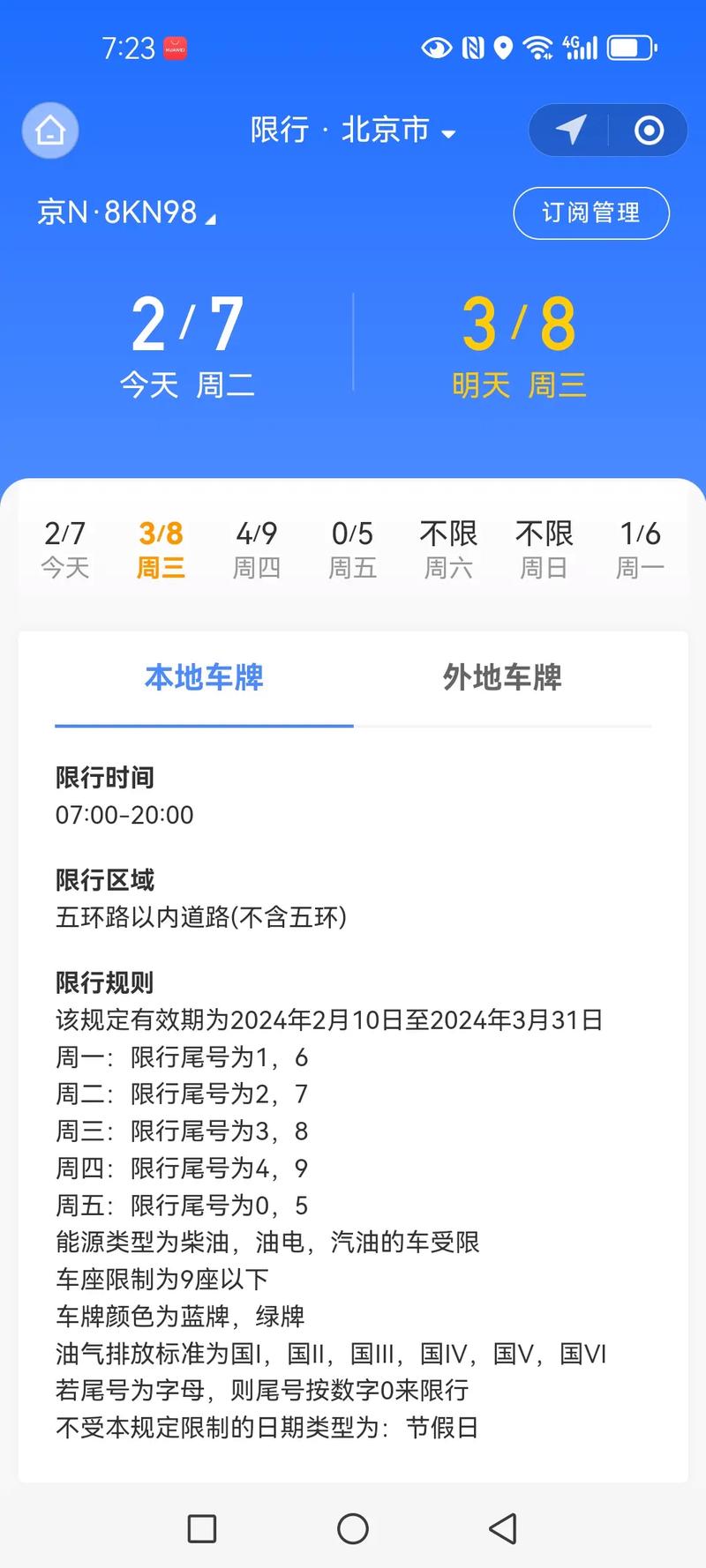Select the 2/7 今天 date
Screen dimensions: 706x1568
pos(64,549)
